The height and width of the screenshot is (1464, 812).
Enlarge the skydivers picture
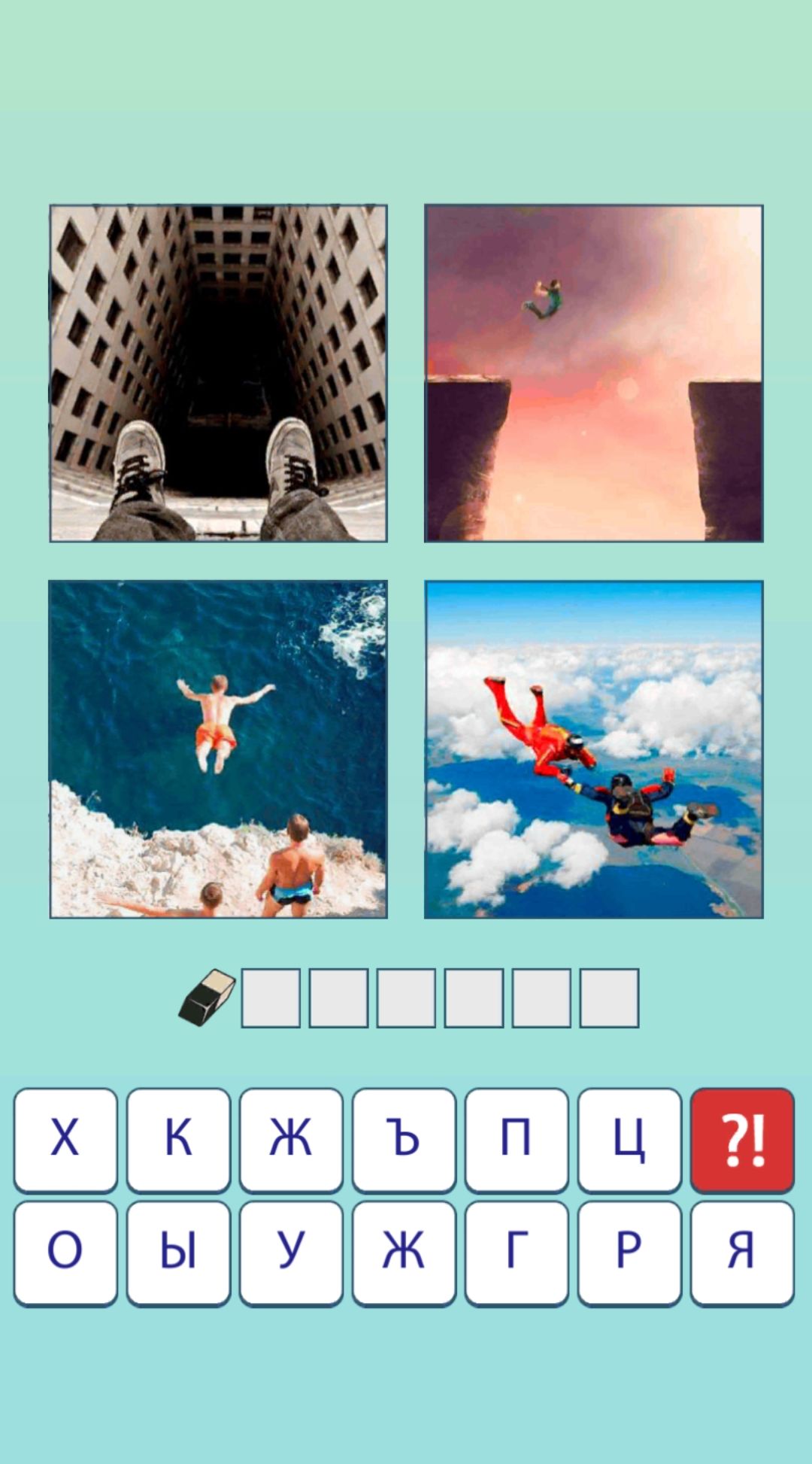coord(594,749)
